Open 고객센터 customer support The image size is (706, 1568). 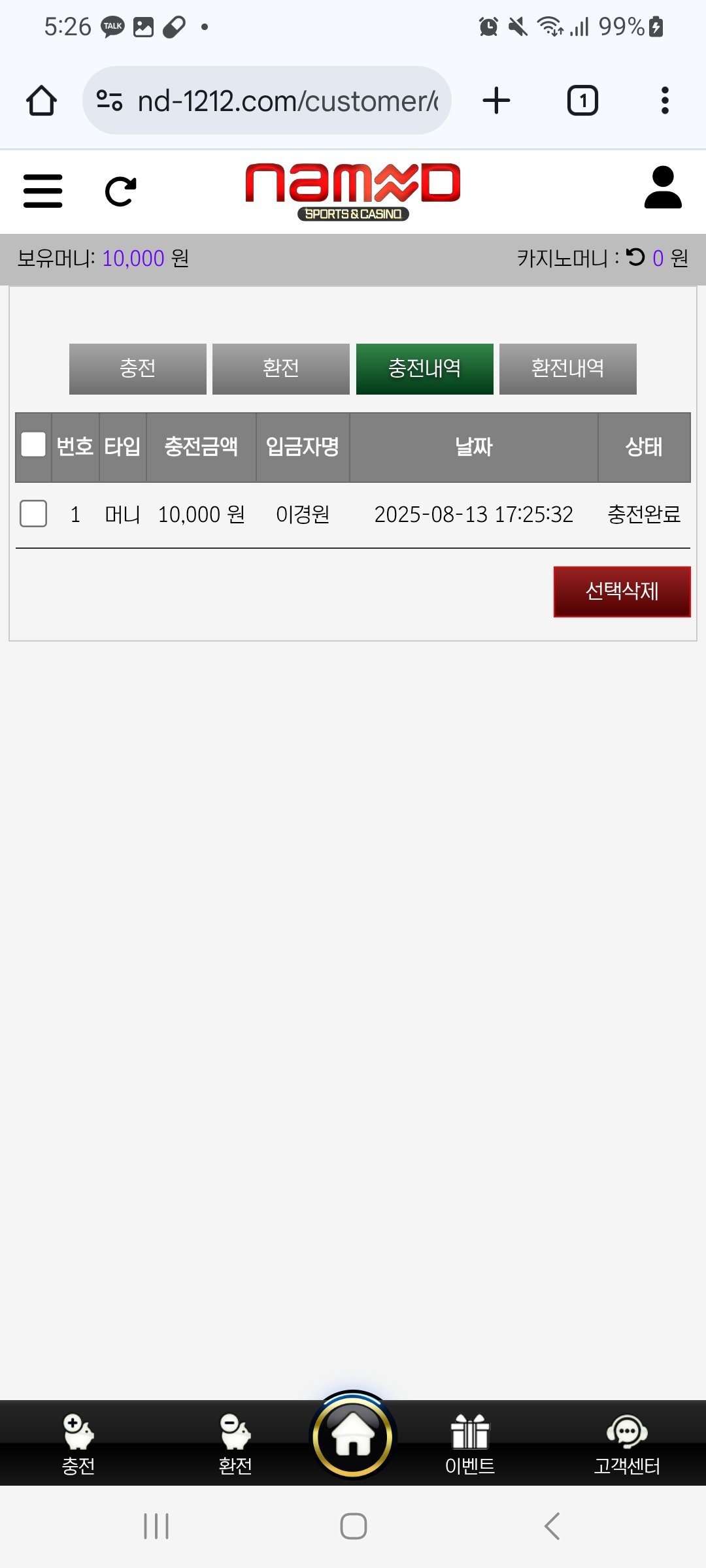(627, 1445)
